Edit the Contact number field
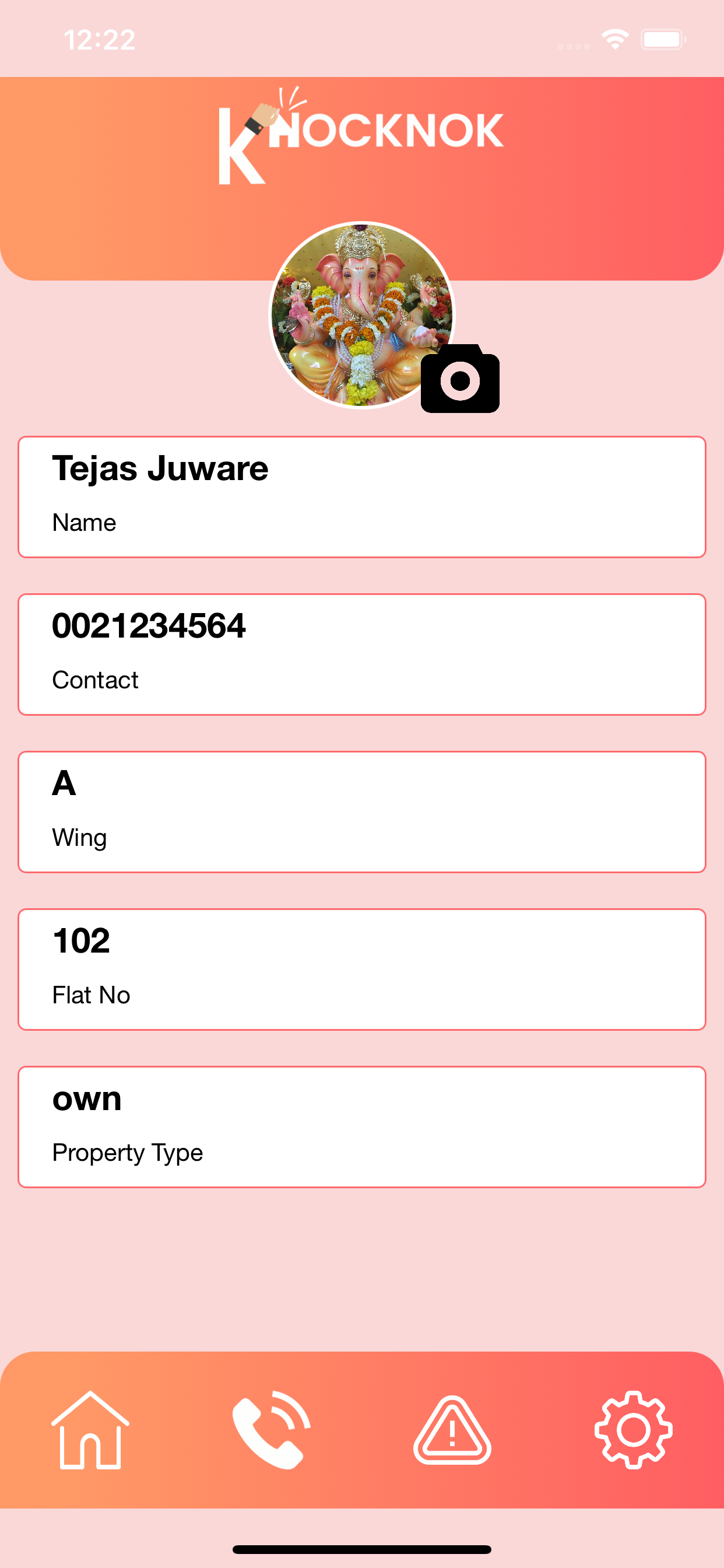Viewport: 724px width, 1568px height. point(362,654)
